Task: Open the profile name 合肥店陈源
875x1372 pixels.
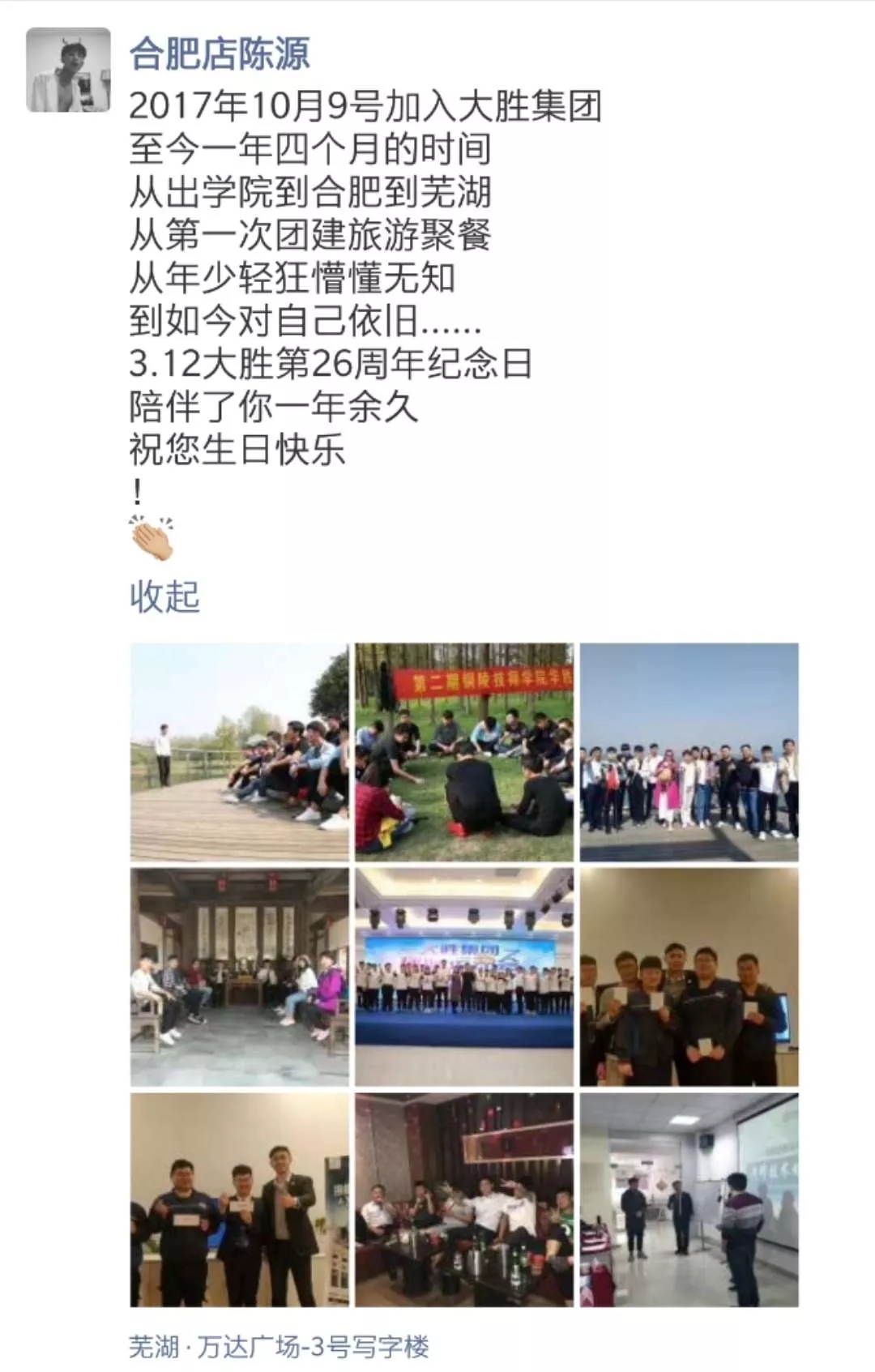Action: point(220,55)
